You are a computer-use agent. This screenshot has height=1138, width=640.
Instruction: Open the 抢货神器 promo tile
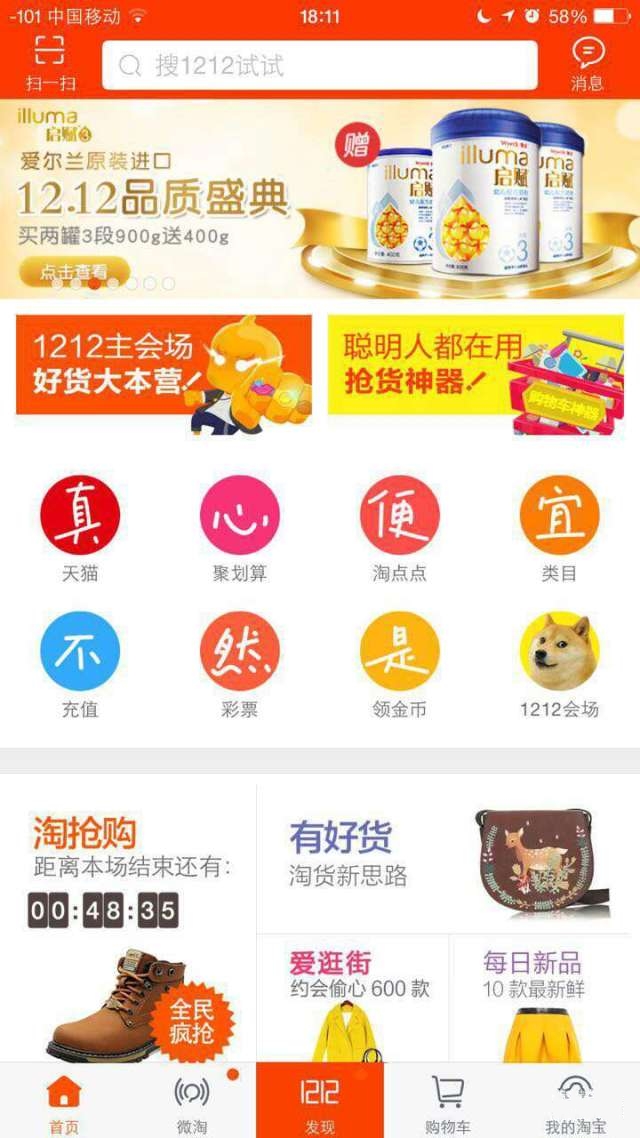[476, 366]
